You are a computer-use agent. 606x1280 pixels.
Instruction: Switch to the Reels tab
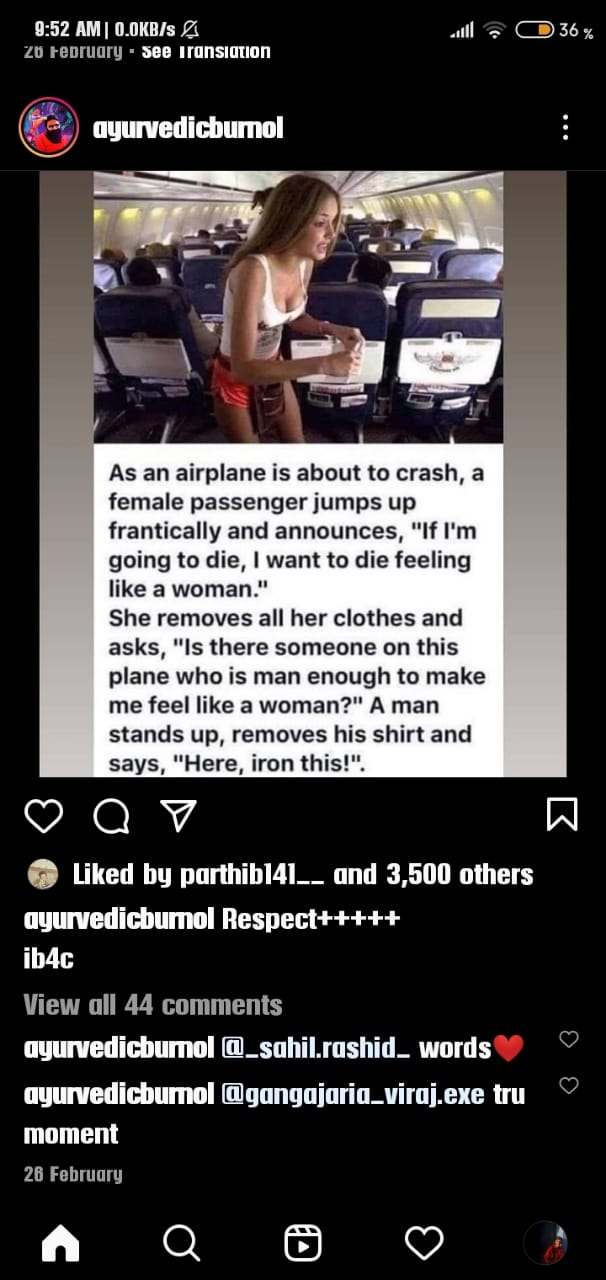pyautogui.click(x=303, y=1244)
